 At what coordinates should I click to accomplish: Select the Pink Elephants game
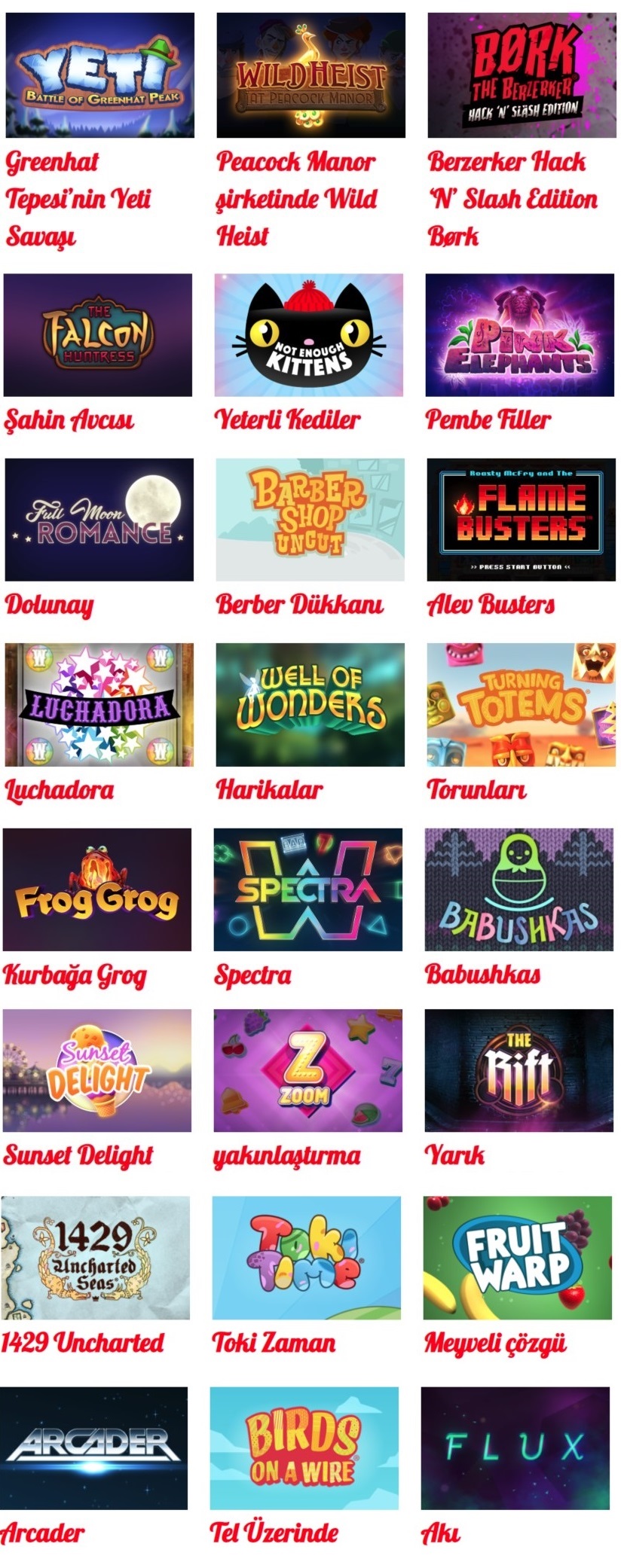pyautogui.click(x=519, y=334)
